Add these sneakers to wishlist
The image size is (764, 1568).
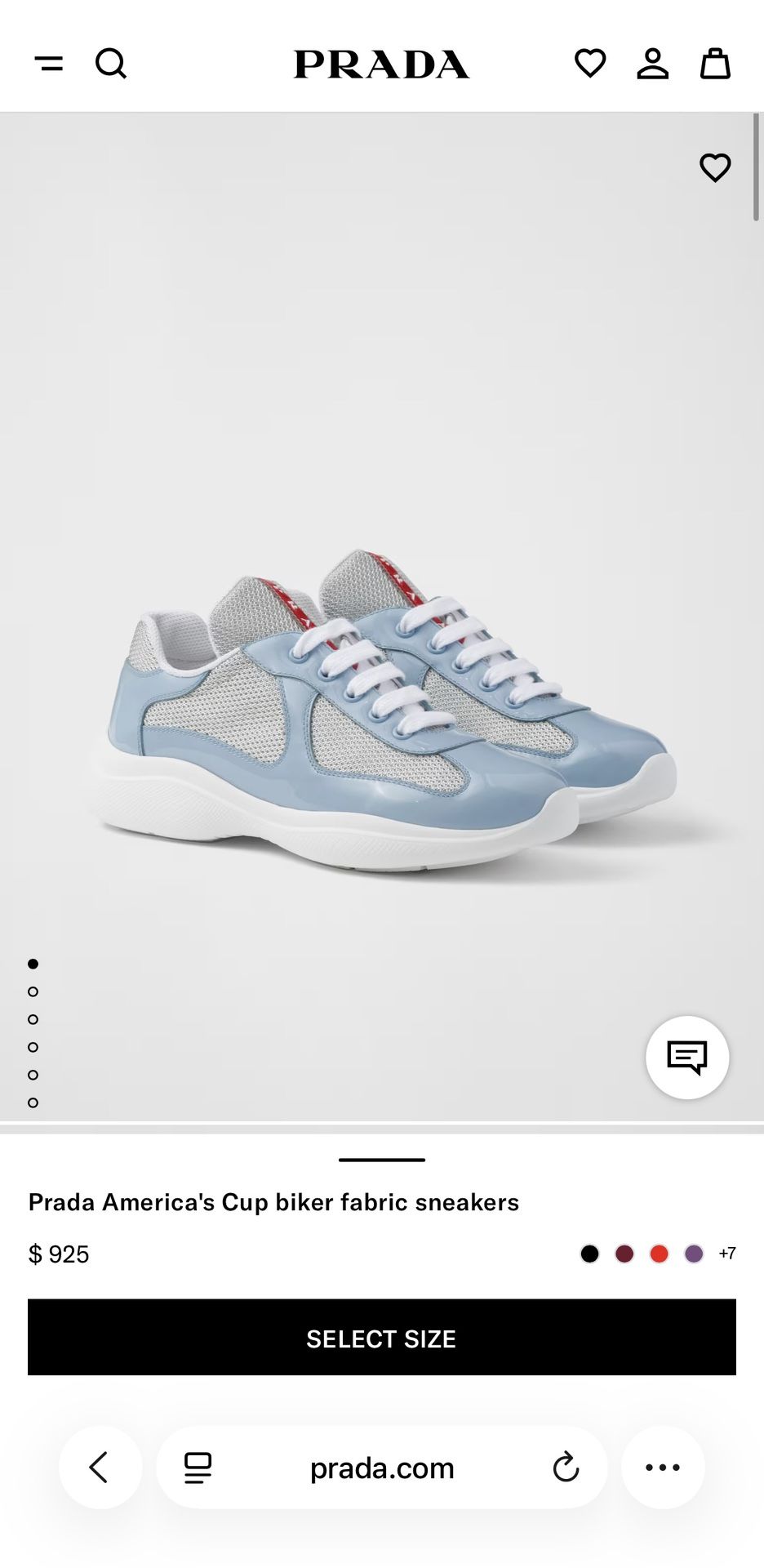point(715,167)
